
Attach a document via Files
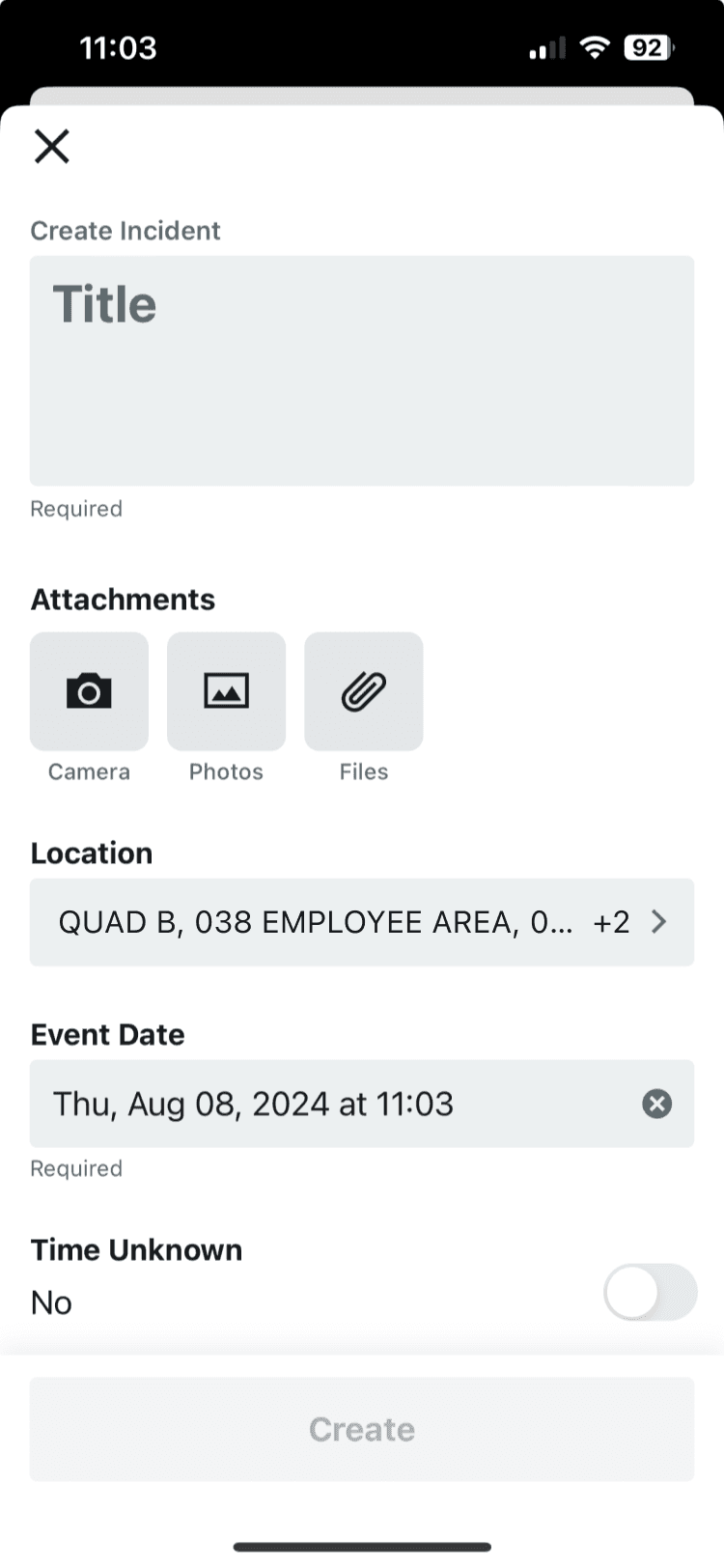363,691
